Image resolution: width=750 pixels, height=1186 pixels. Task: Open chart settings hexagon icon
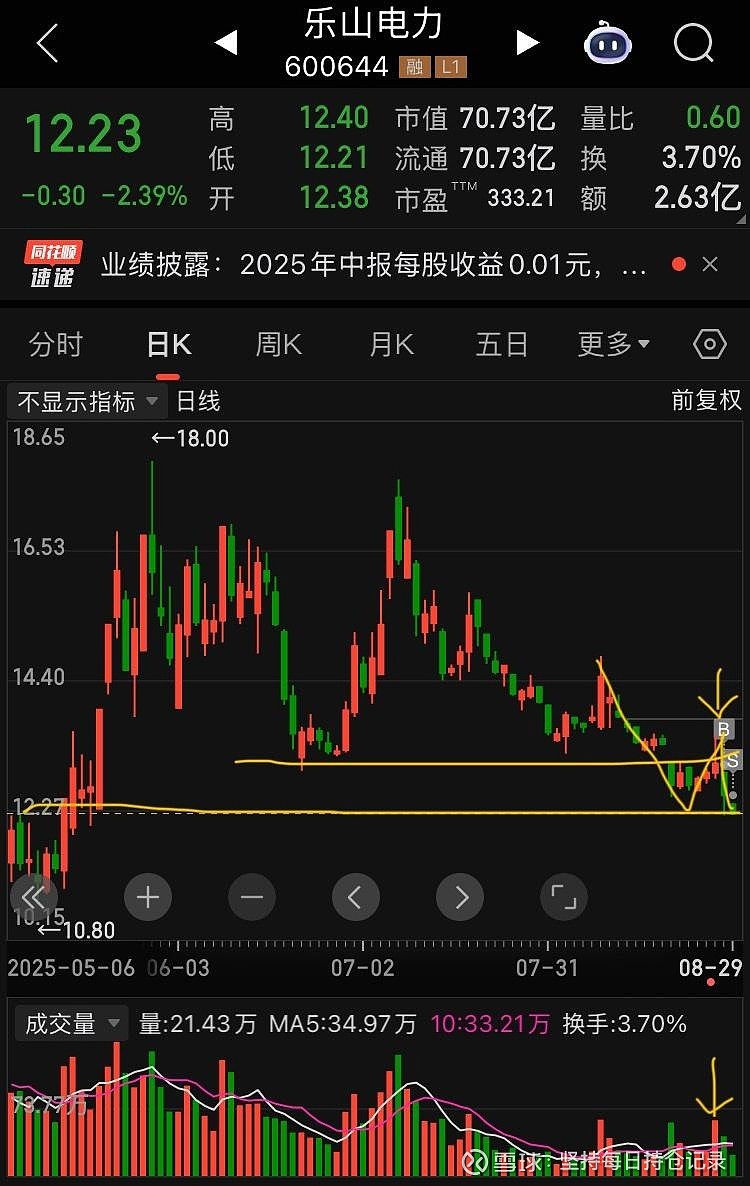[x=709, y=345]
